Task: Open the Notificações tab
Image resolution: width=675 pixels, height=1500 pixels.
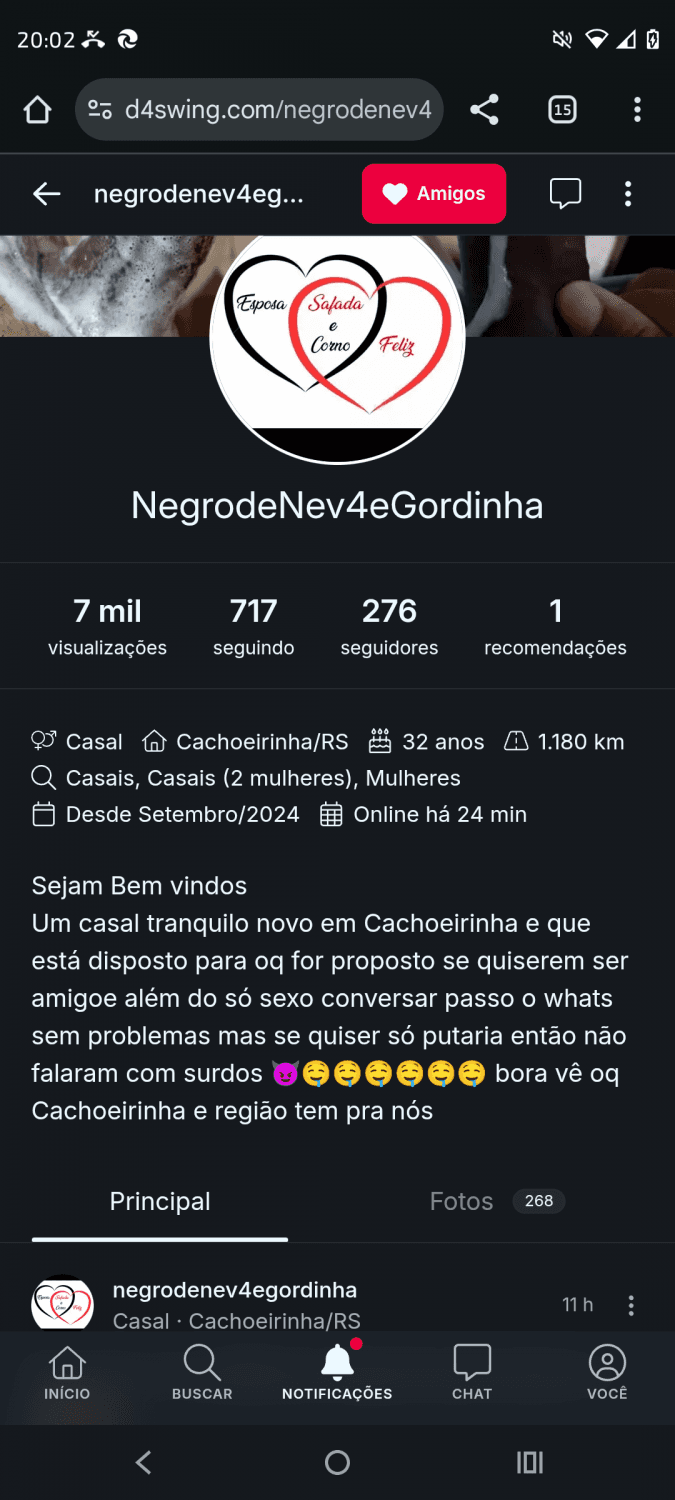Action: (x=337, y=1372)
